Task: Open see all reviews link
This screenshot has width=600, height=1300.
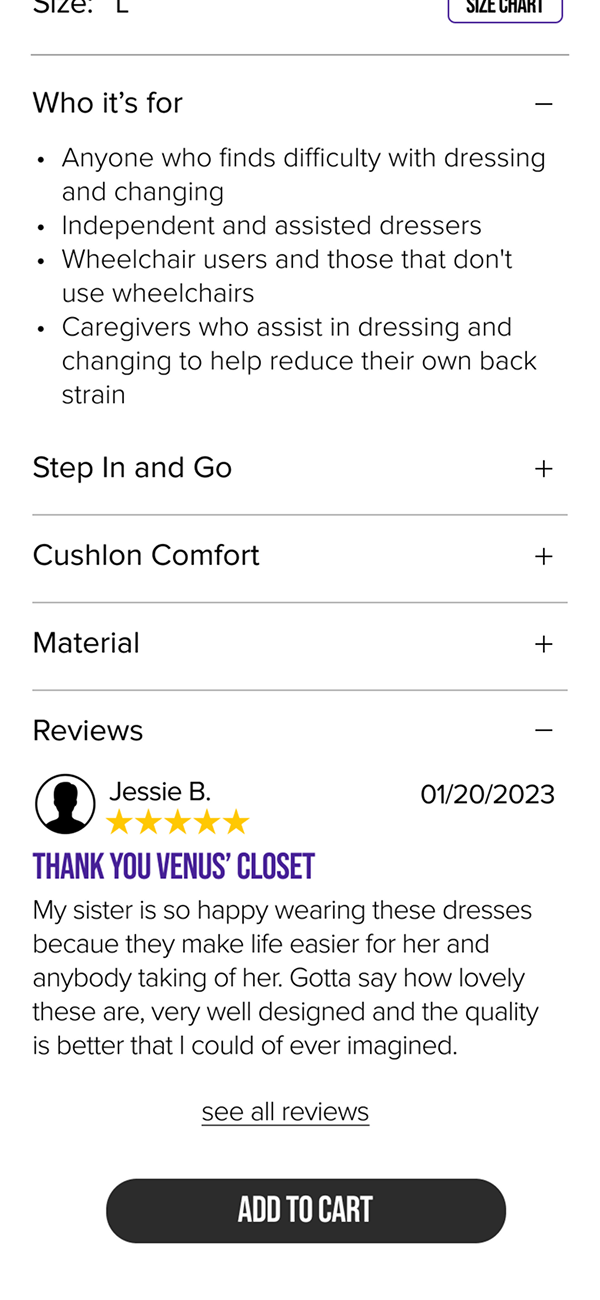Action: pyautogui.click(x=285, y=1112)
